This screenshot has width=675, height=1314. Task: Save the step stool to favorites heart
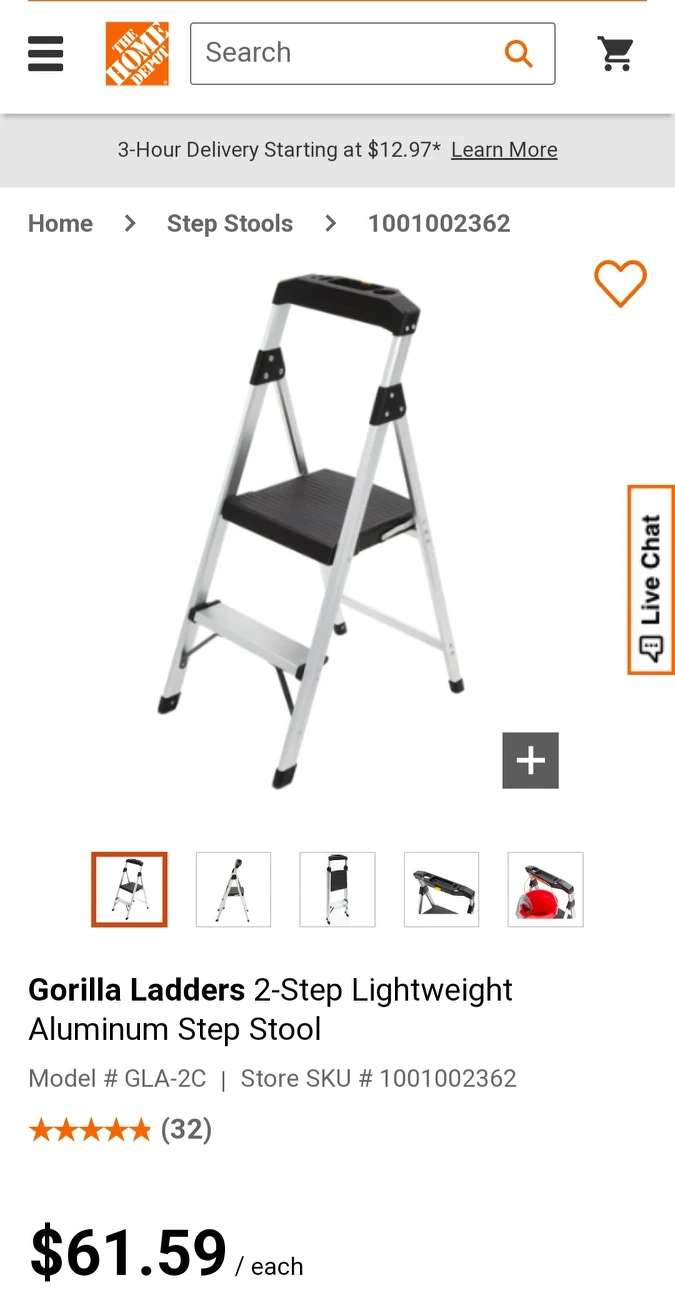click(x=620, y=283)
